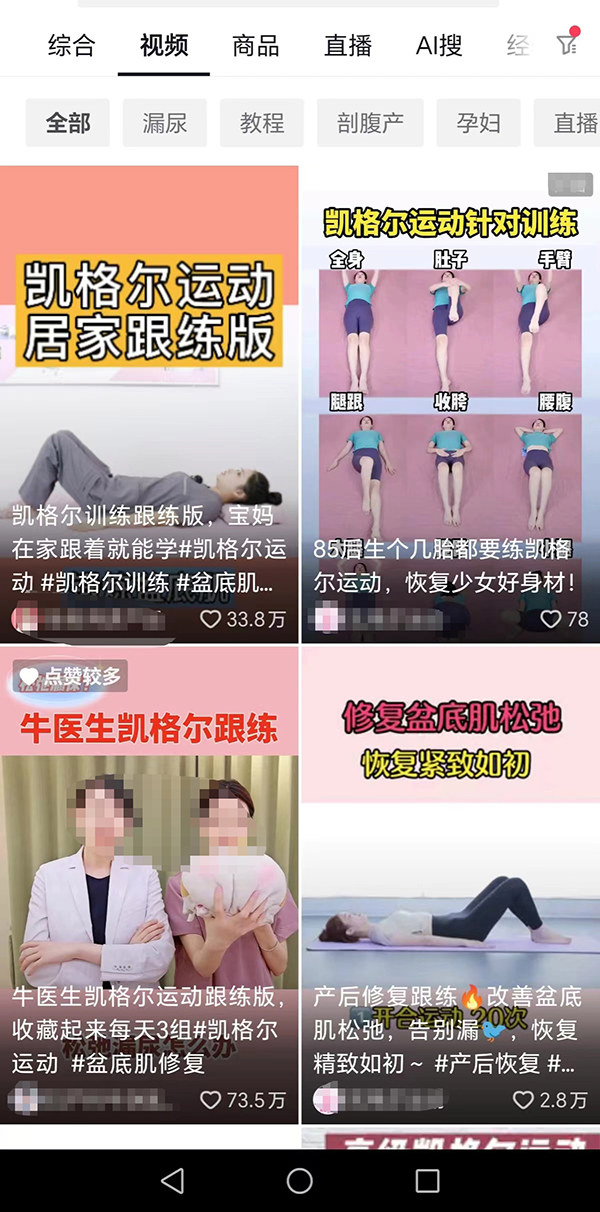Switch to the 商品 tab
600x1212 pixels.
coord(255,46)
